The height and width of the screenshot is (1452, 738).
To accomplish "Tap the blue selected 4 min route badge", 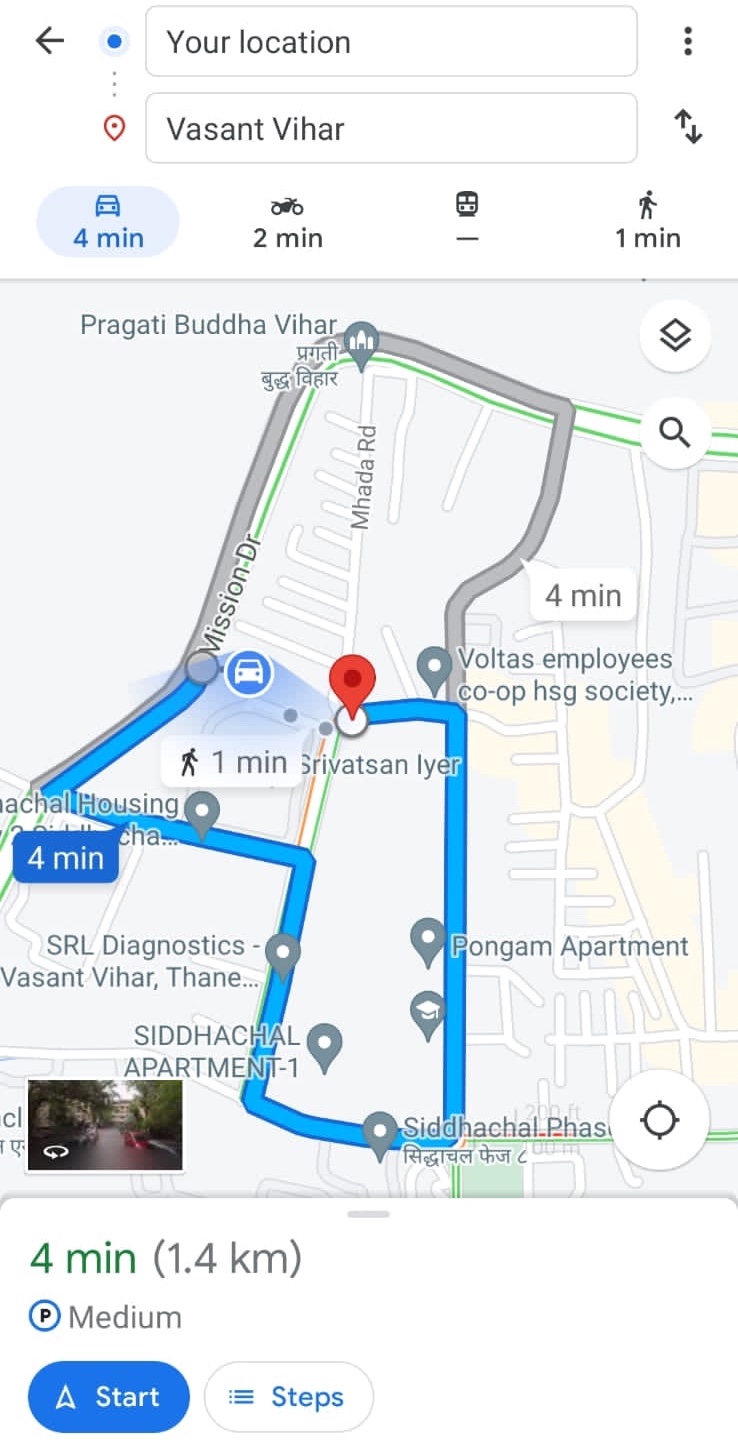I will 66,857.
